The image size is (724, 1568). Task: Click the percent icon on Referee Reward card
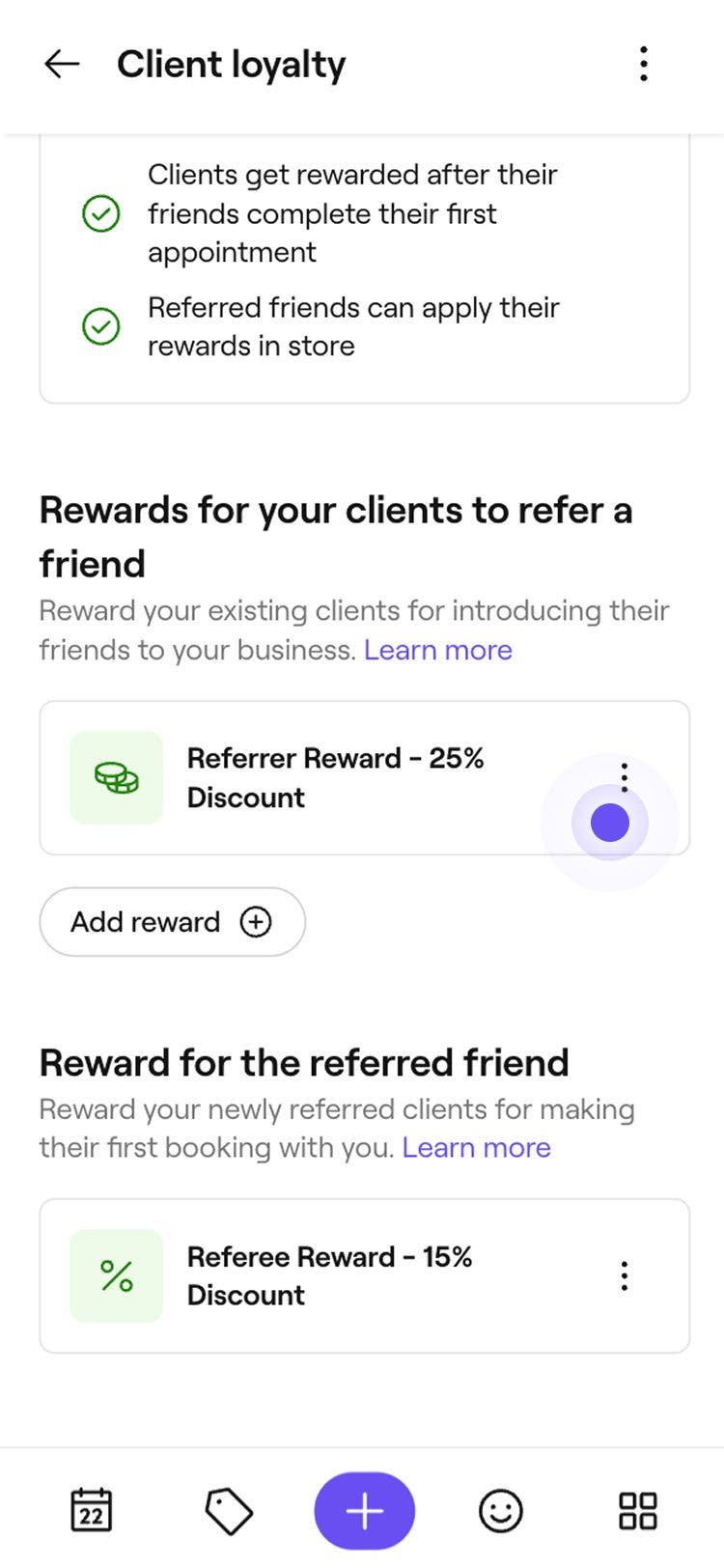116,1275
